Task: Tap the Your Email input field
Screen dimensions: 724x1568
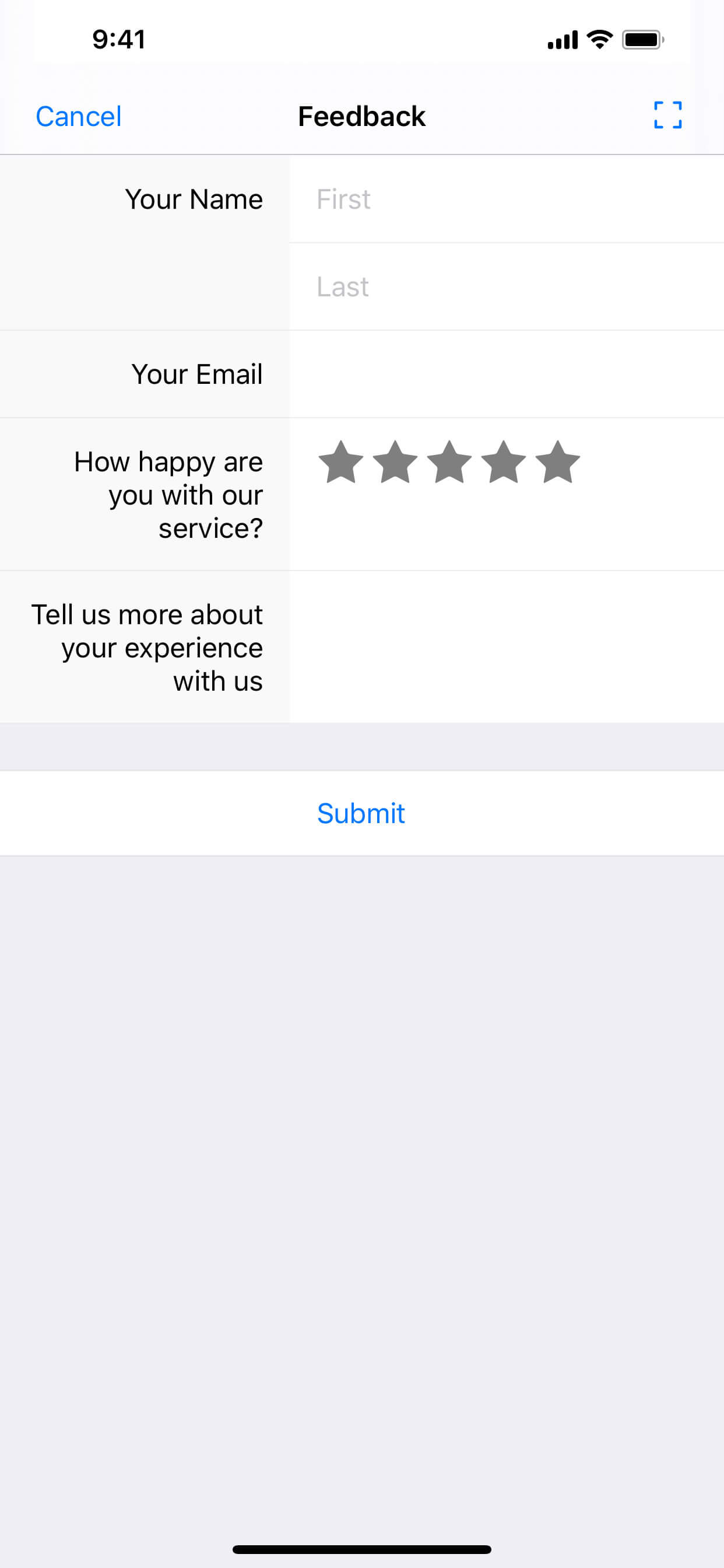Action: [x=505, y=374]
